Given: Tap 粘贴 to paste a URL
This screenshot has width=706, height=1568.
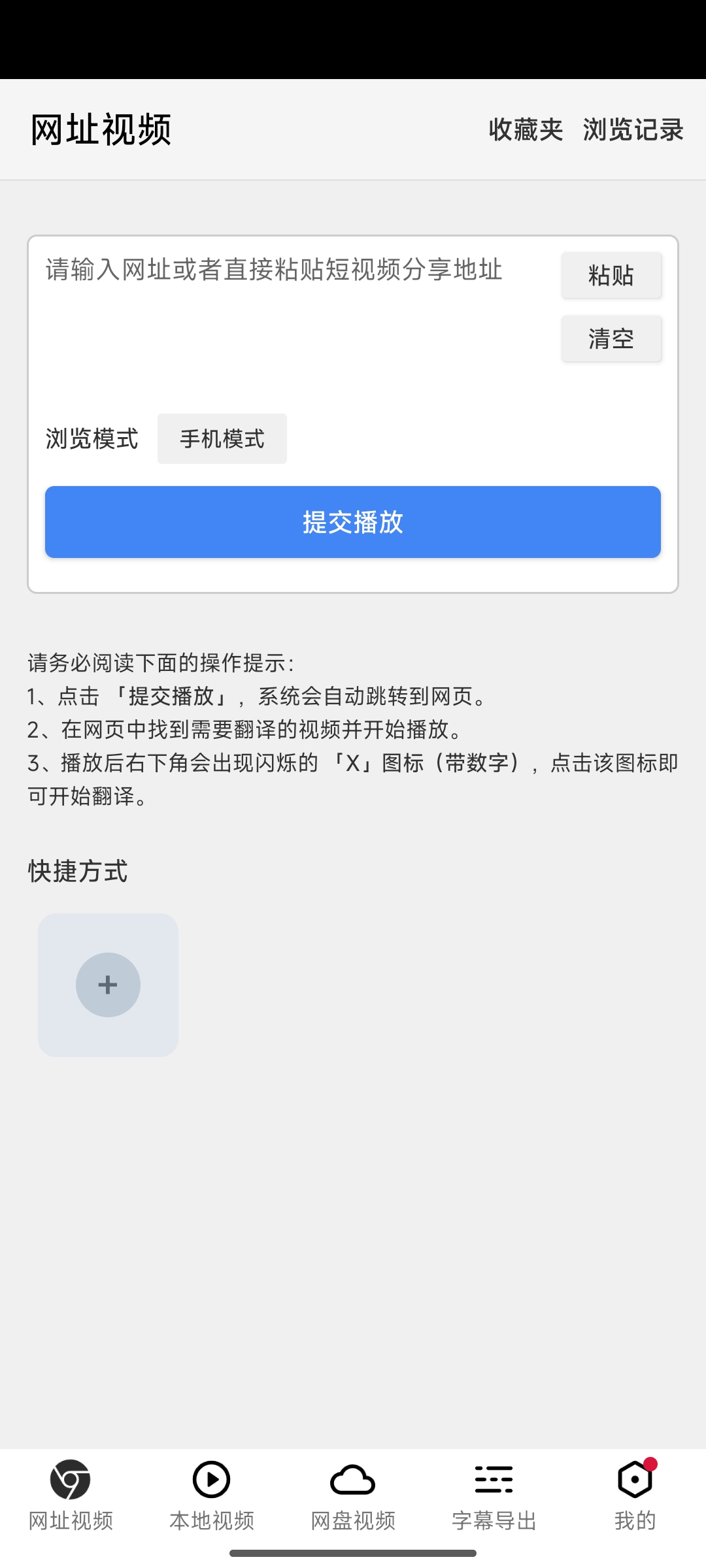Looking at the screenshot, I should 611,275.
